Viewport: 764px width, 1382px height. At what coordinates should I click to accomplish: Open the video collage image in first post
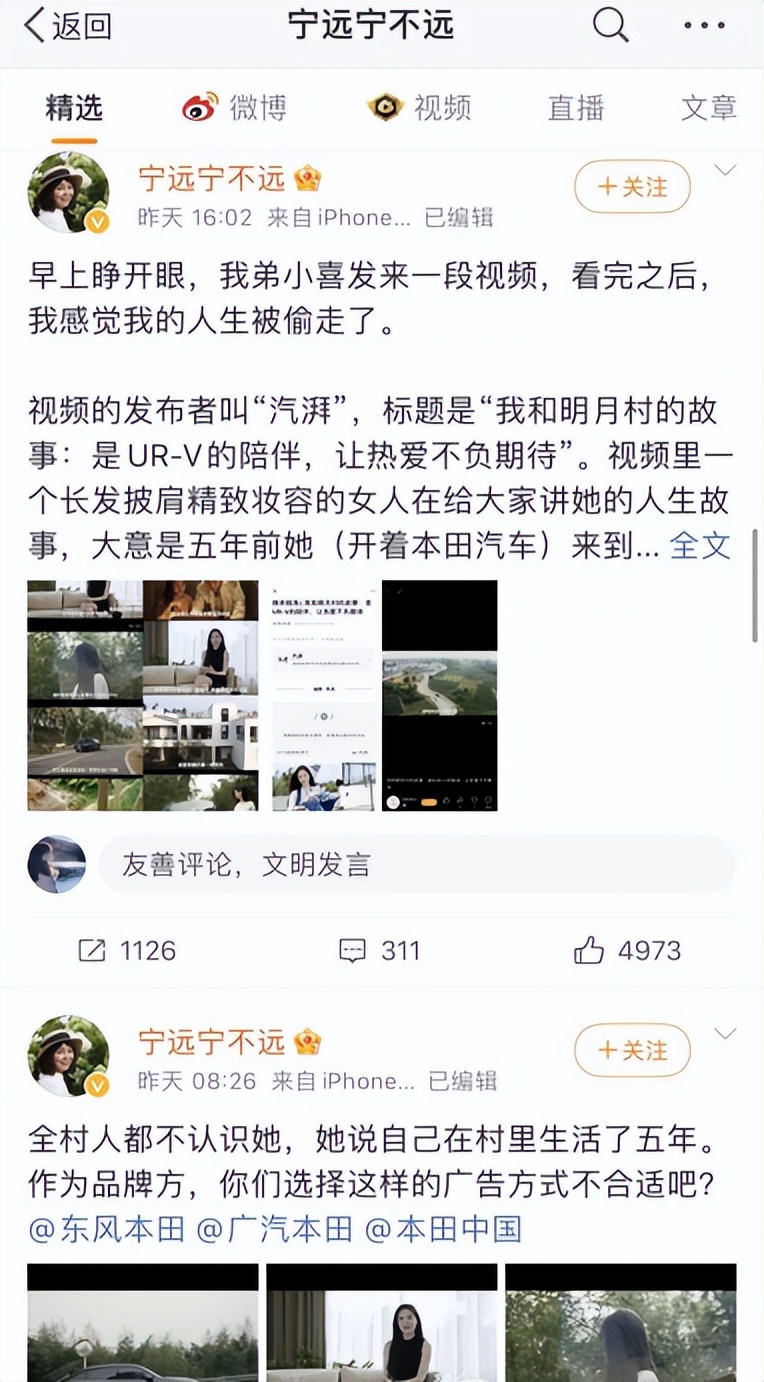[x=142, y=695]
